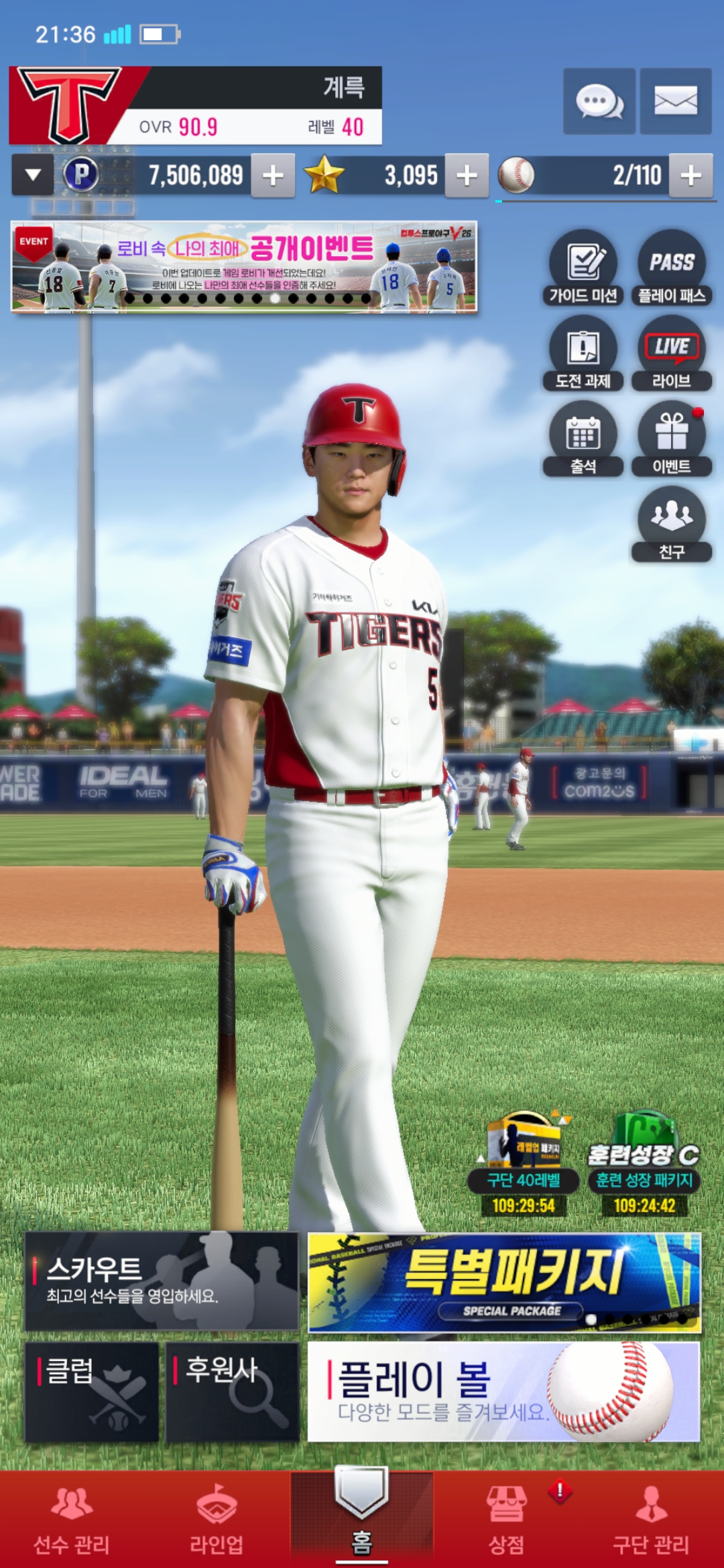Open the 공개이벤트 event banner

[244, 267]
